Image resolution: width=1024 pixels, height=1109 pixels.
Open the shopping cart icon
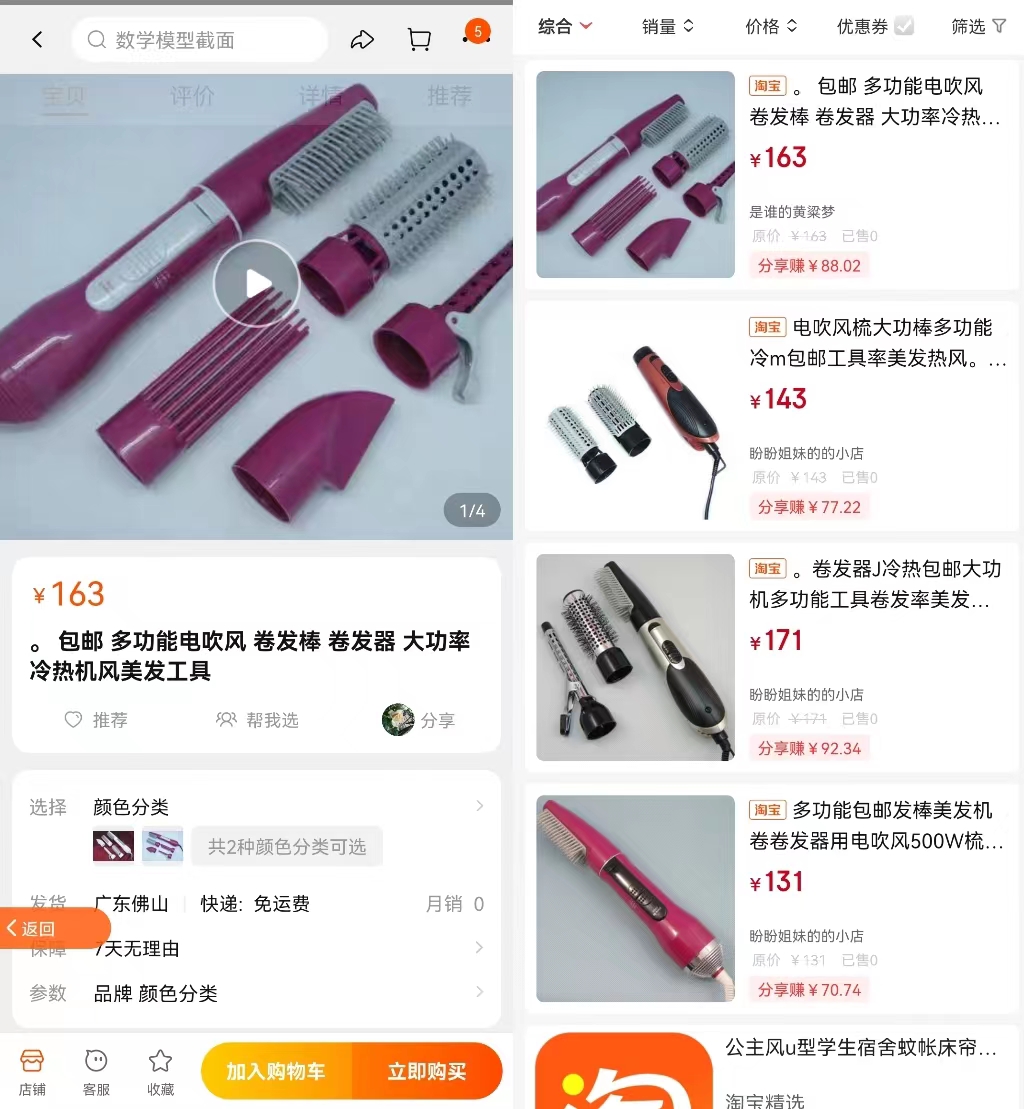tap(420, 40)
